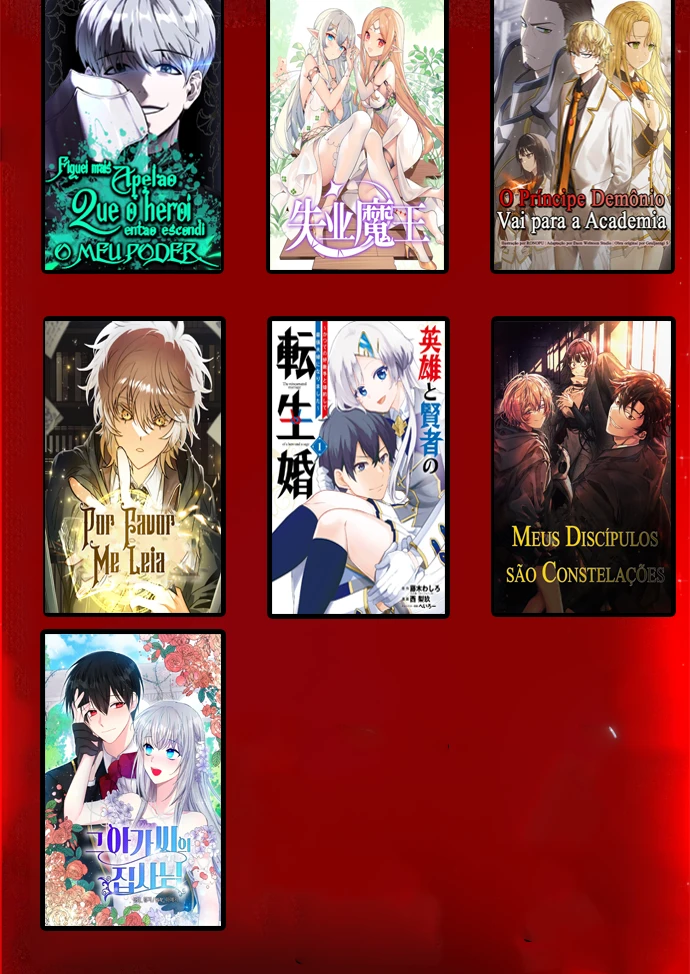Open the 'O Meu Poder' manga cover

[x=133, y=135]
